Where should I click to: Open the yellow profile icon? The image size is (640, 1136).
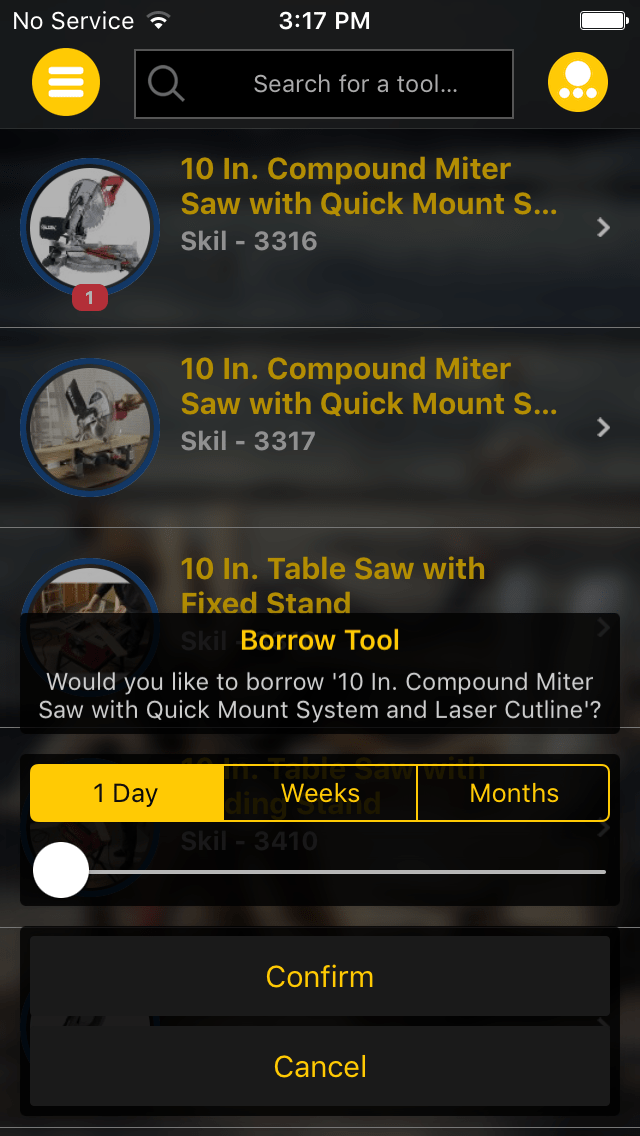point(577,82)
